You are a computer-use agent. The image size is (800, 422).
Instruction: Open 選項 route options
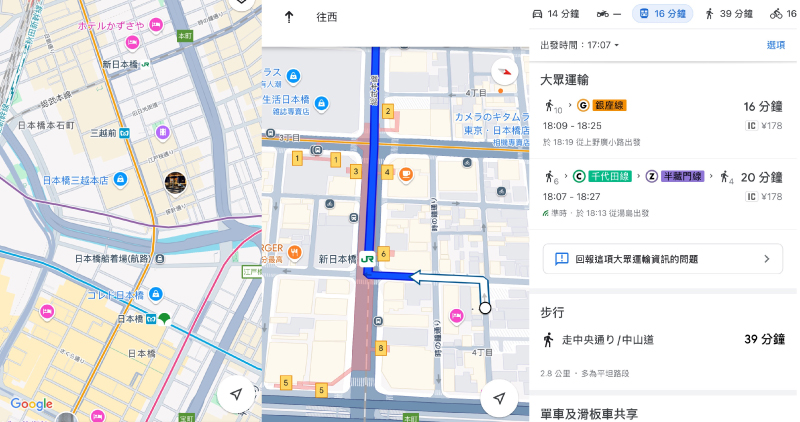(775, 45)
